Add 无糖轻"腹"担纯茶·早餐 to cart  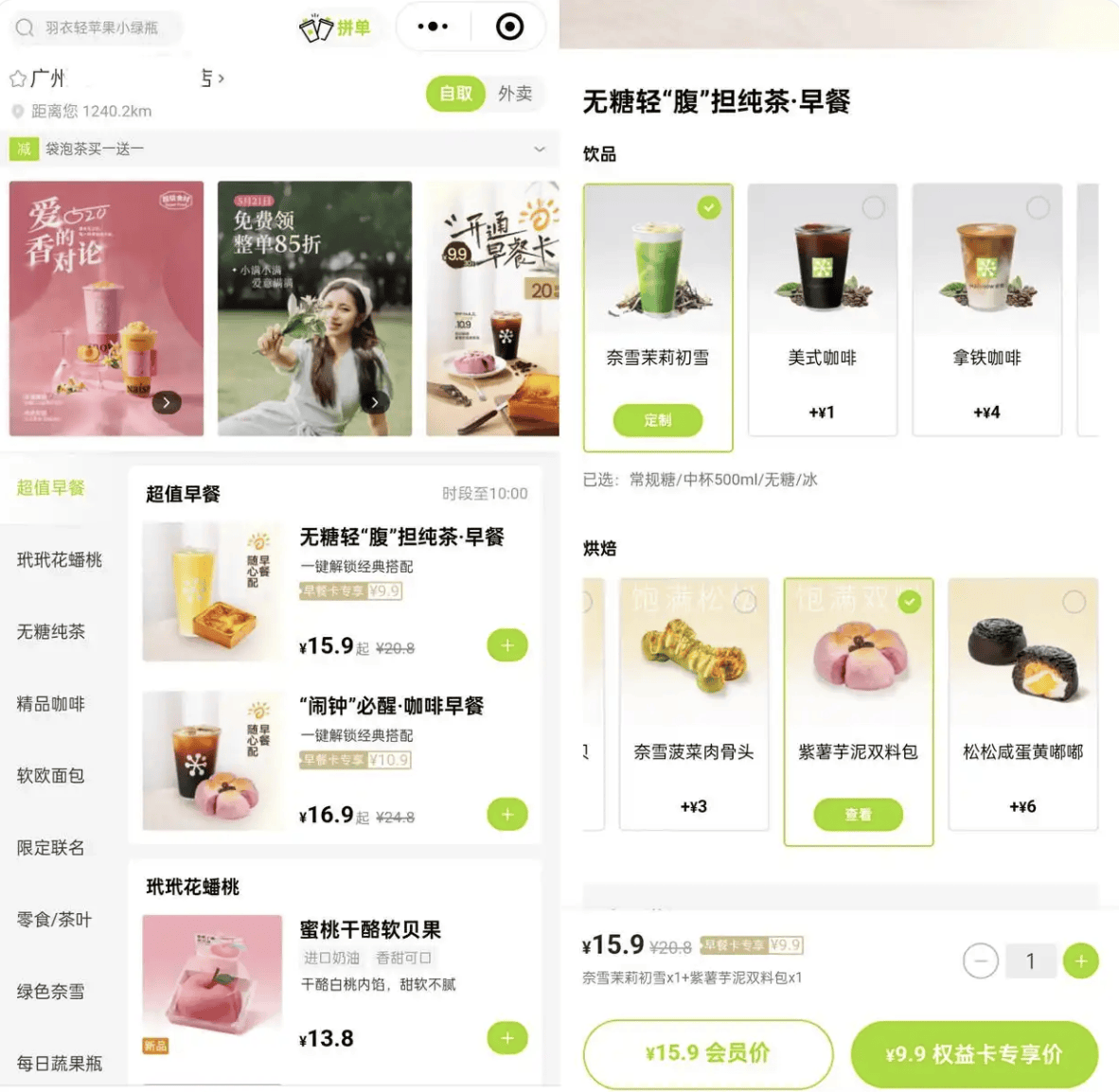tap(507, 645)
